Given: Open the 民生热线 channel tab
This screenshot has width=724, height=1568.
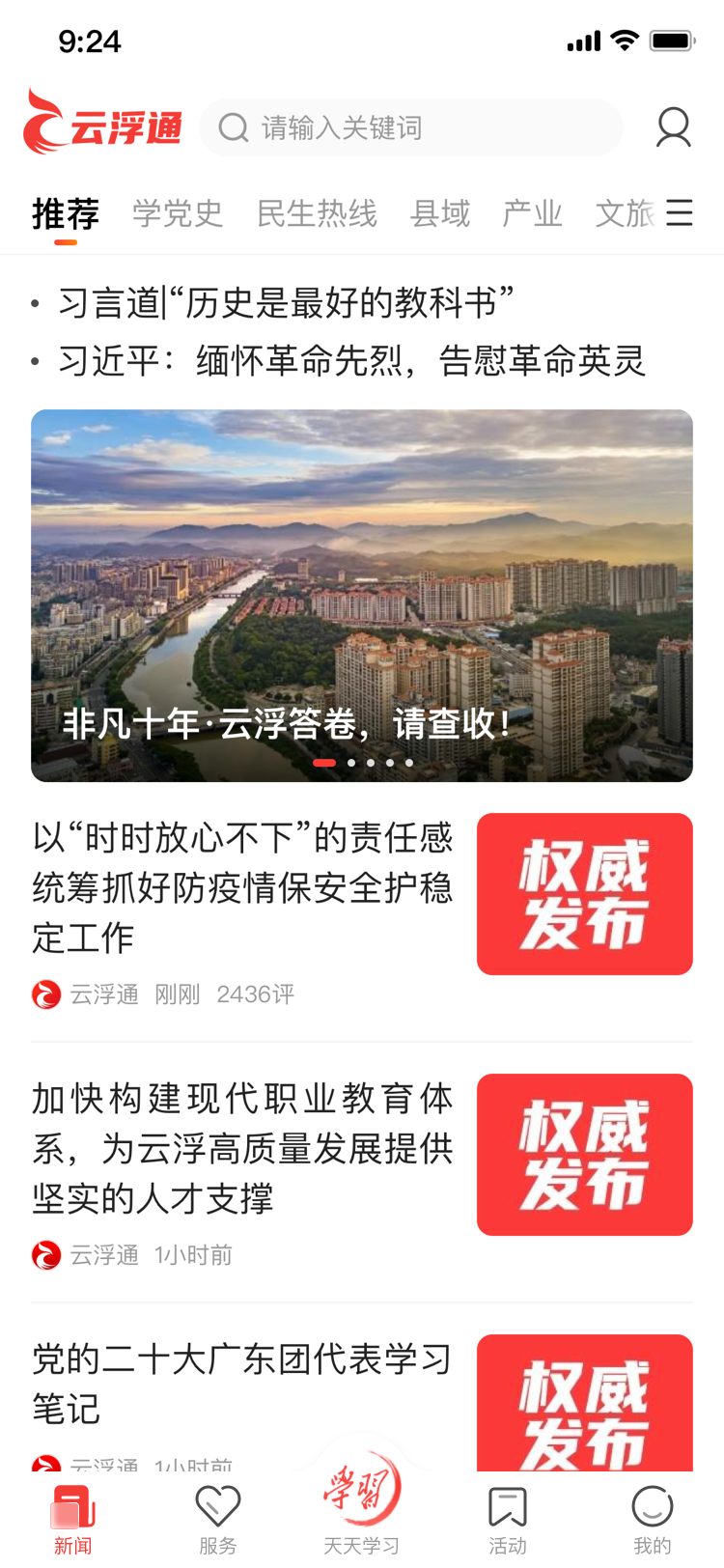Looking at the screenshot, I should (x=318, y=213).
